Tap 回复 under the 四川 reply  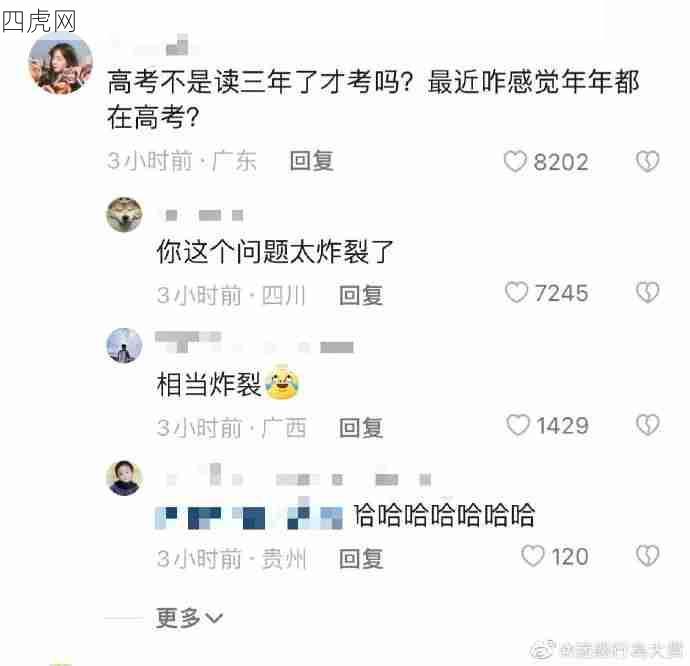pyautogui.click(x=361, y=294)
